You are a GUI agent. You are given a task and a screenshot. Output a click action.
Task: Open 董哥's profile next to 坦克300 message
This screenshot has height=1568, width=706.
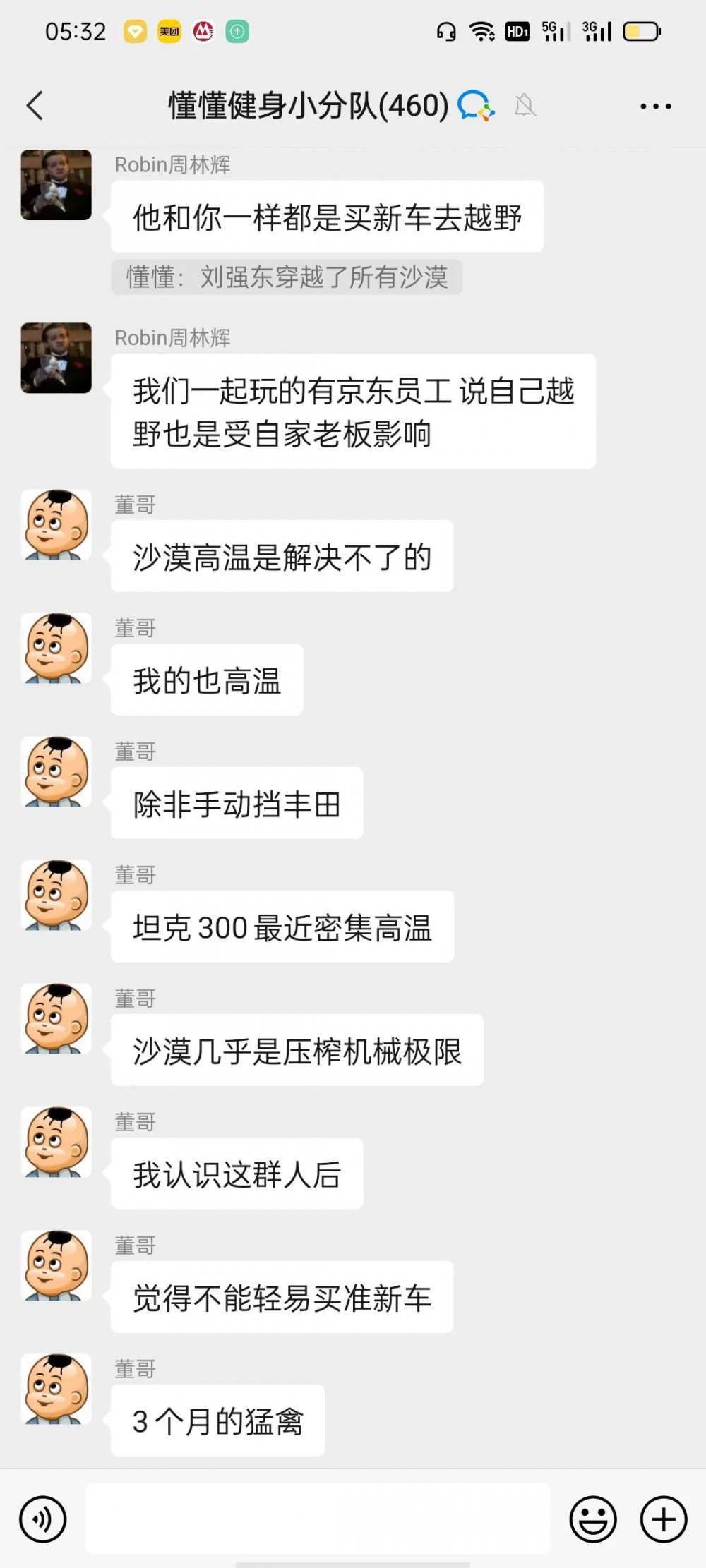point(56,895)
